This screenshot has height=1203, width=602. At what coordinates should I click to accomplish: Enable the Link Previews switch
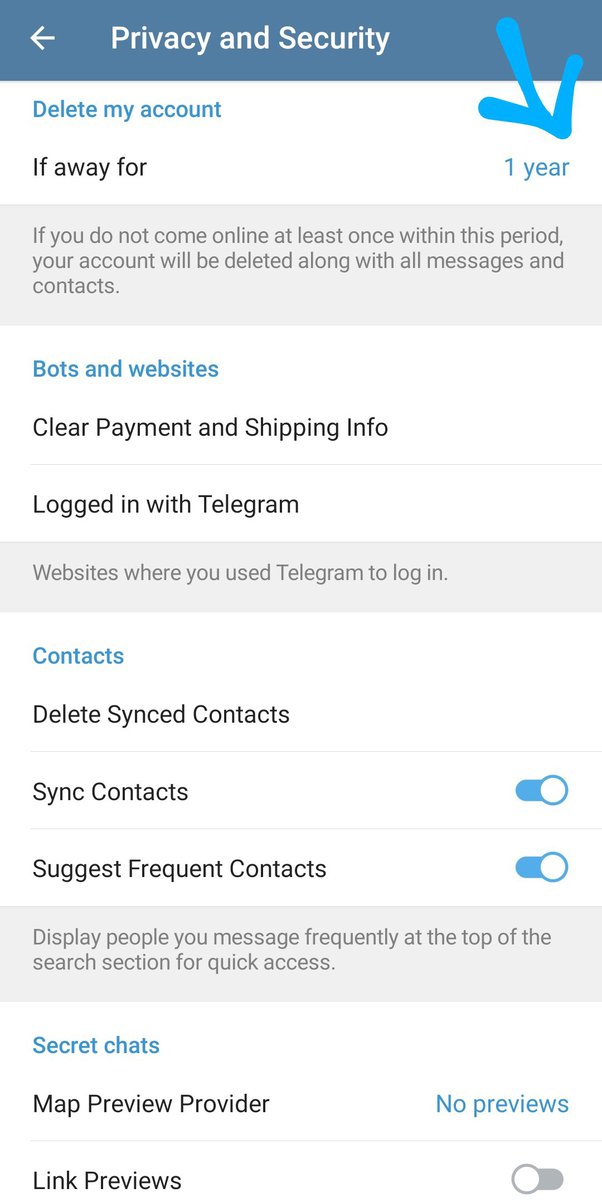pos(538,1180)
